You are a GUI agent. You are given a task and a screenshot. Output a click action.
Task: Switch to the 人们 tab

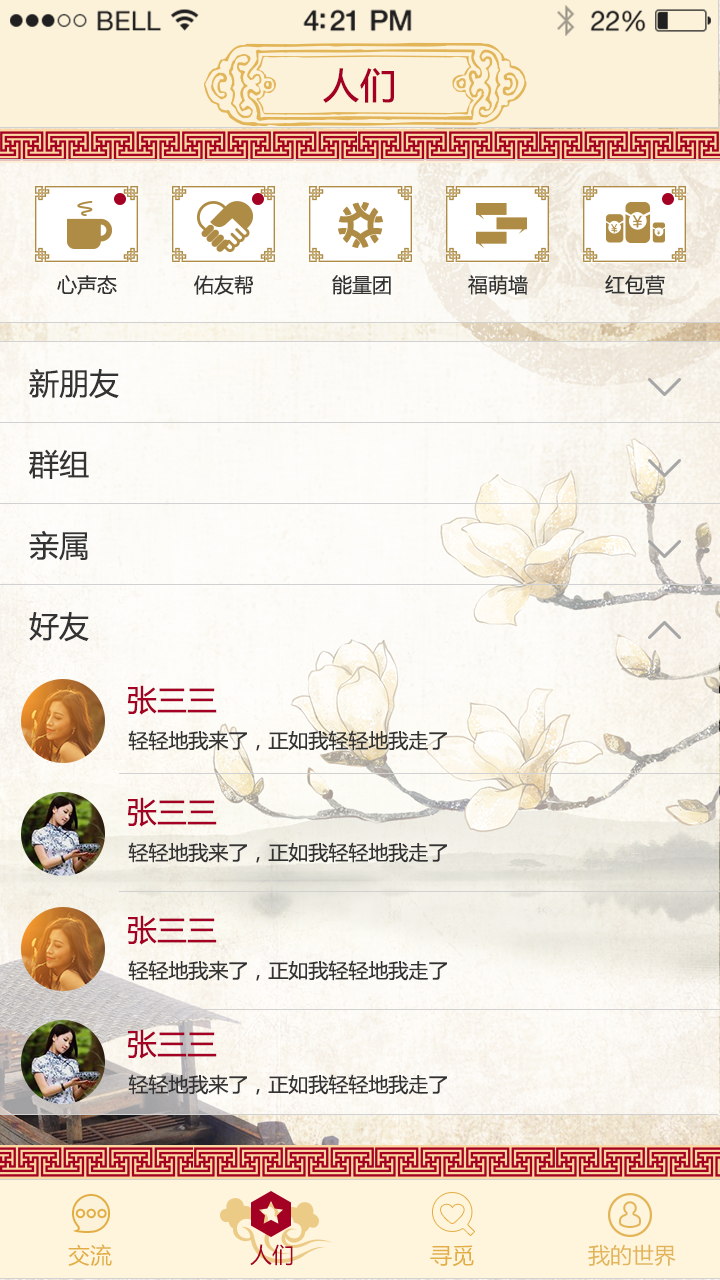click(271, 1230)
